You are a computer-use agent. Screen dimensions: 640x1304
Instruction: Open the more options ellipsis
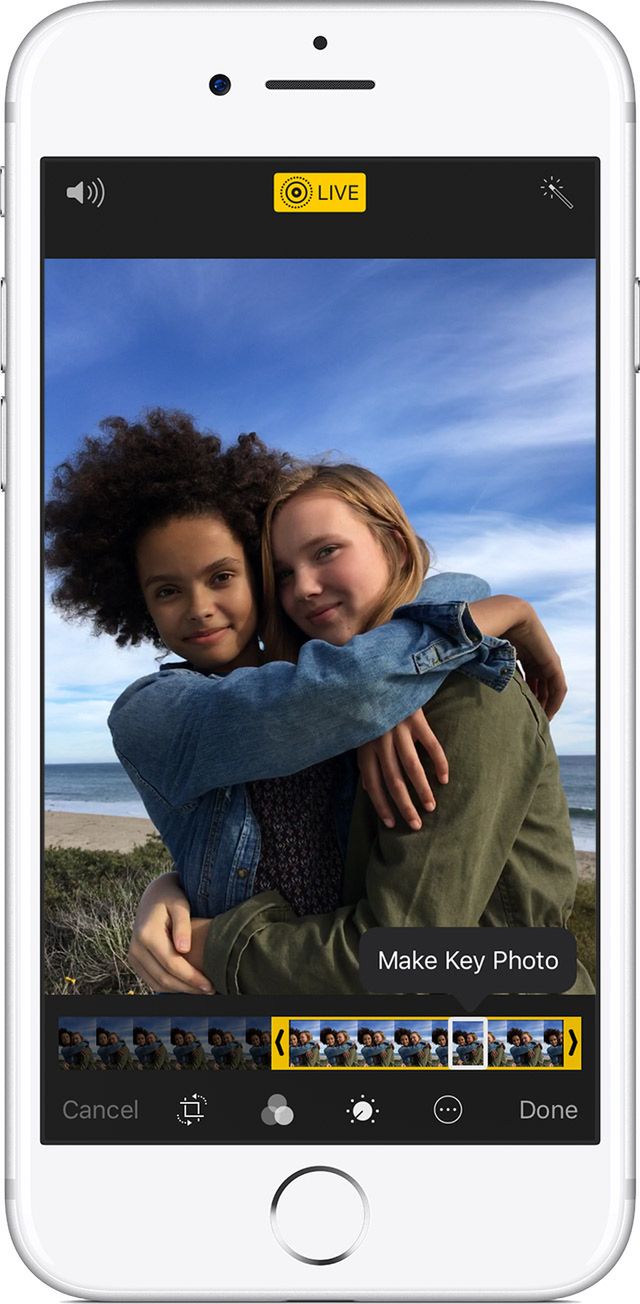coord(447,1109)
